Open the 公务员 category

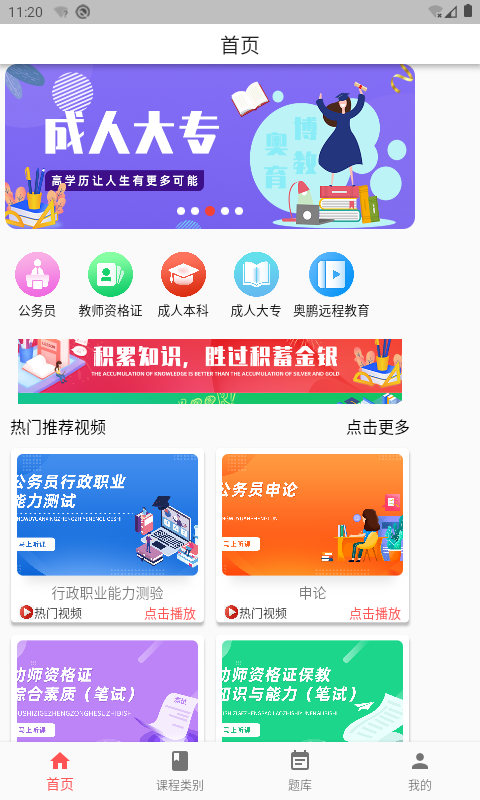coord(37,285)
